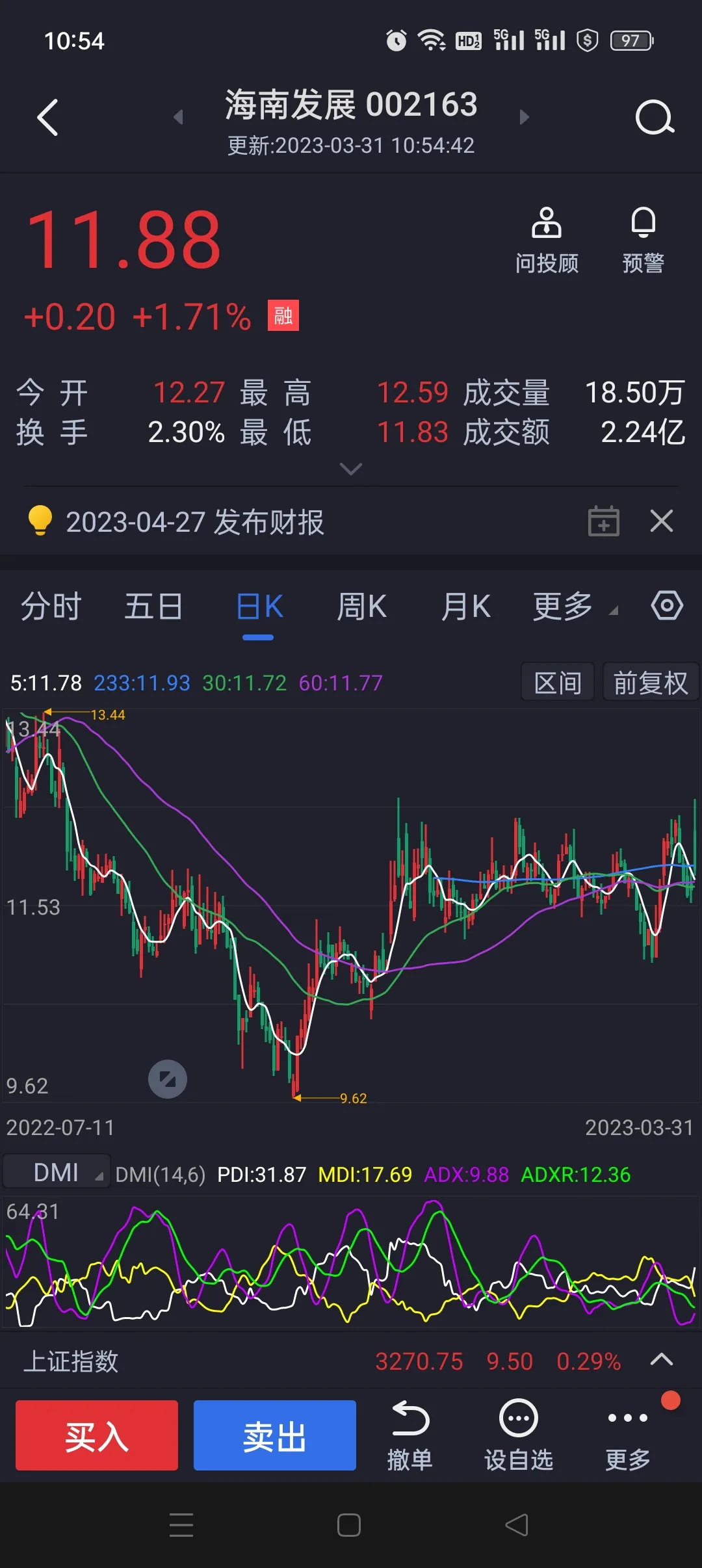Tap 买入 to buy the stock
This screenshot has width=702, height=1568.
point(97,1436)
